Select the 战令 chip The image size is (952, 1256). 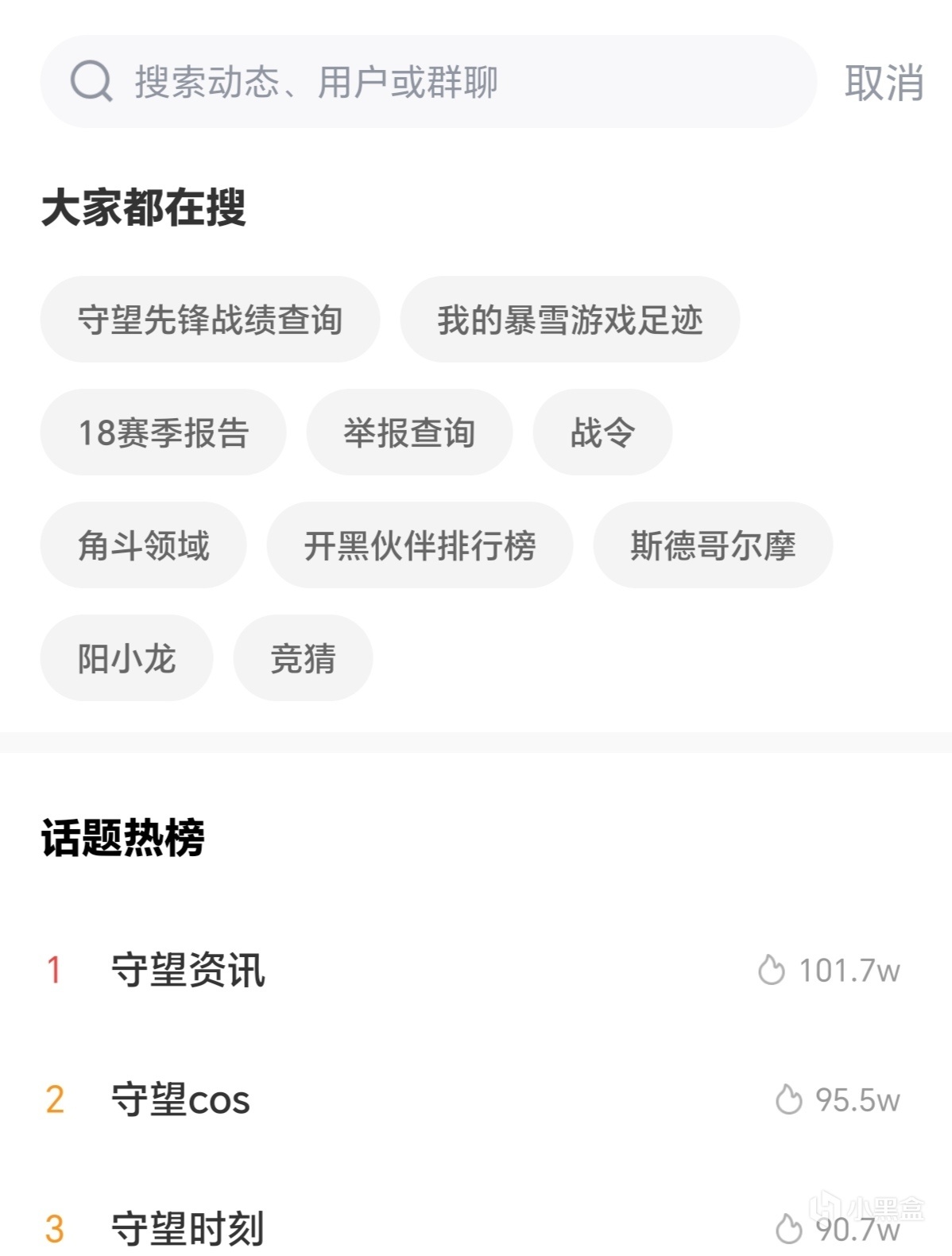(x=602, y=432)
